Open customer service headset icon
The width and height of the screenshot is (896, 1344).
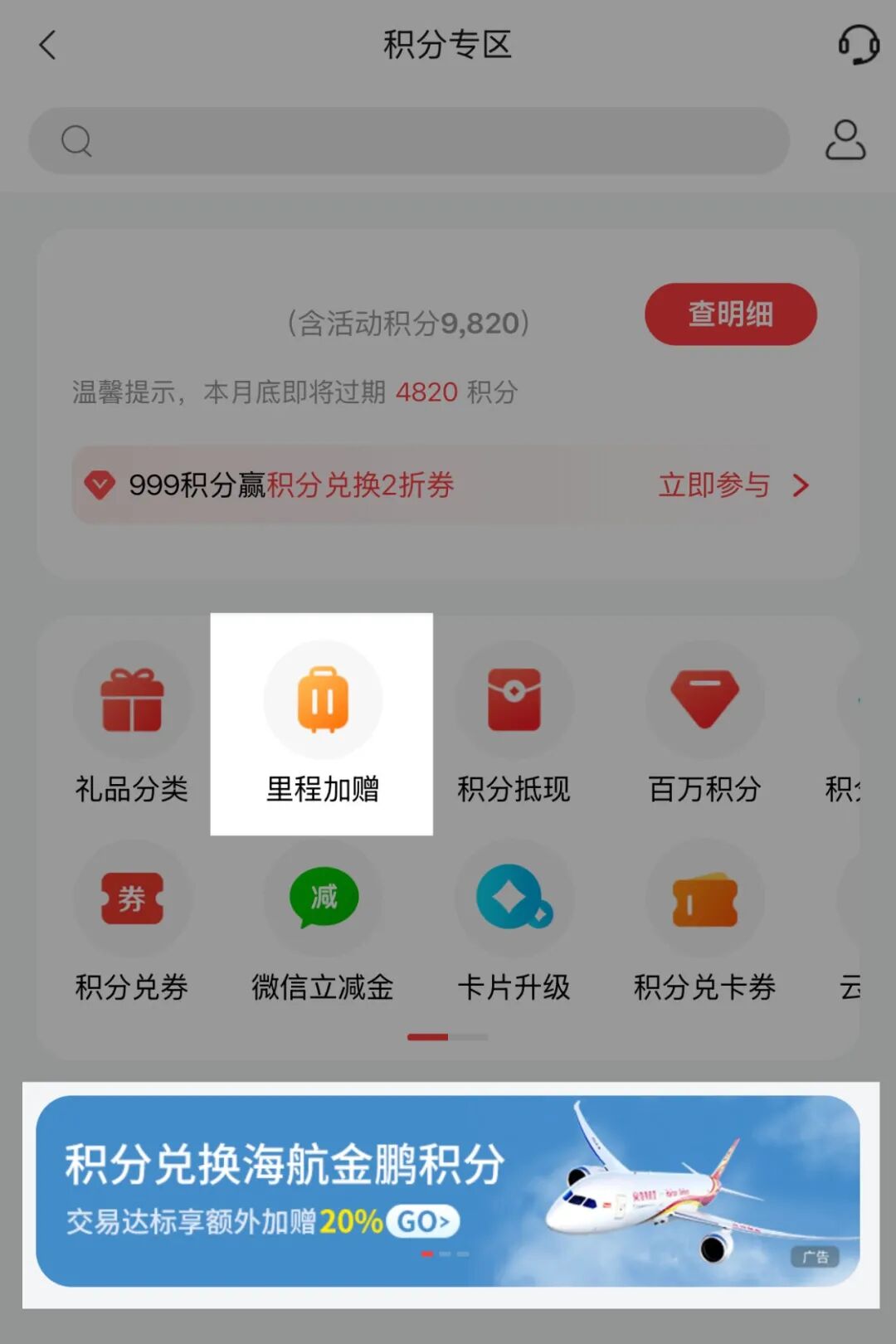point(858,45)
